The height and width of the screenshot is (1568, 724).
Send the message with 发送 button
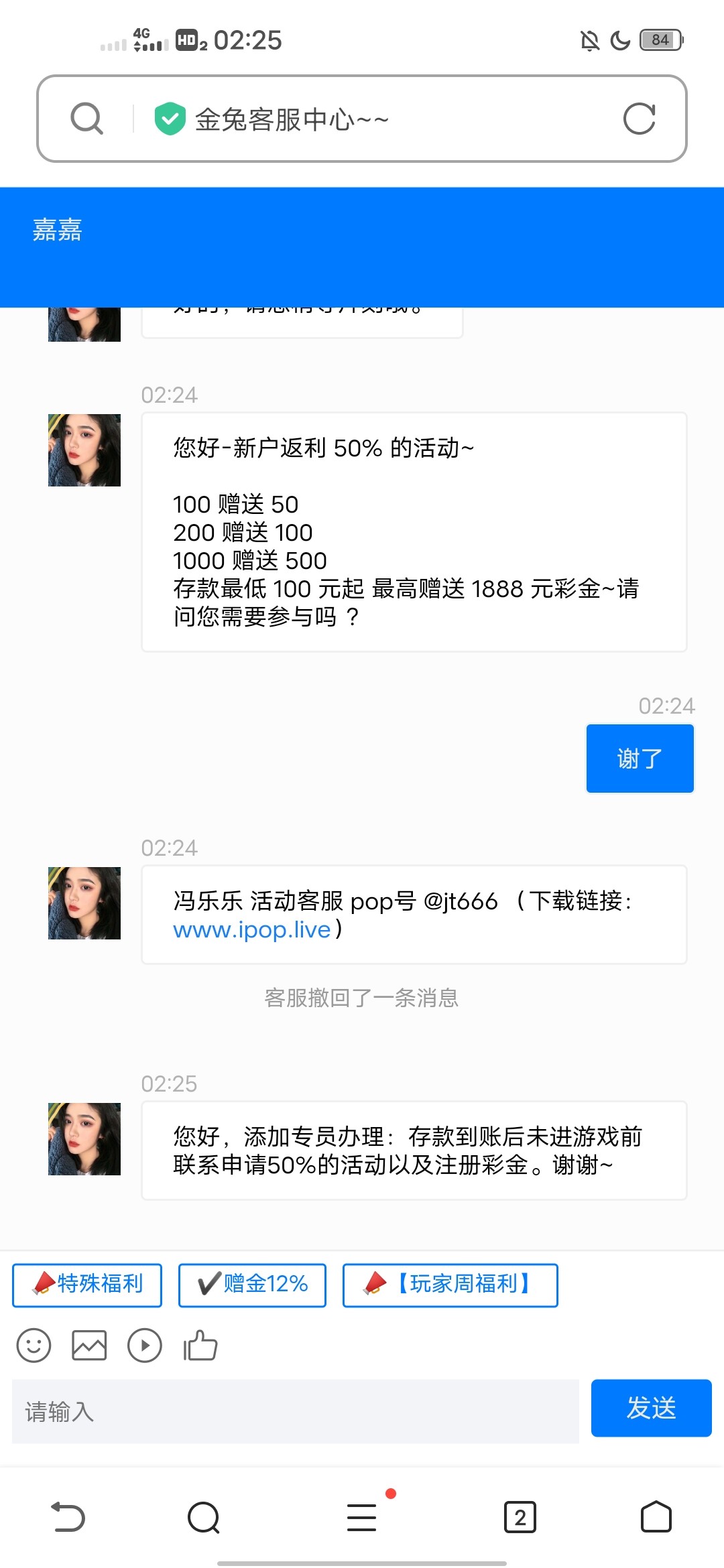[x=651, y=1408]
